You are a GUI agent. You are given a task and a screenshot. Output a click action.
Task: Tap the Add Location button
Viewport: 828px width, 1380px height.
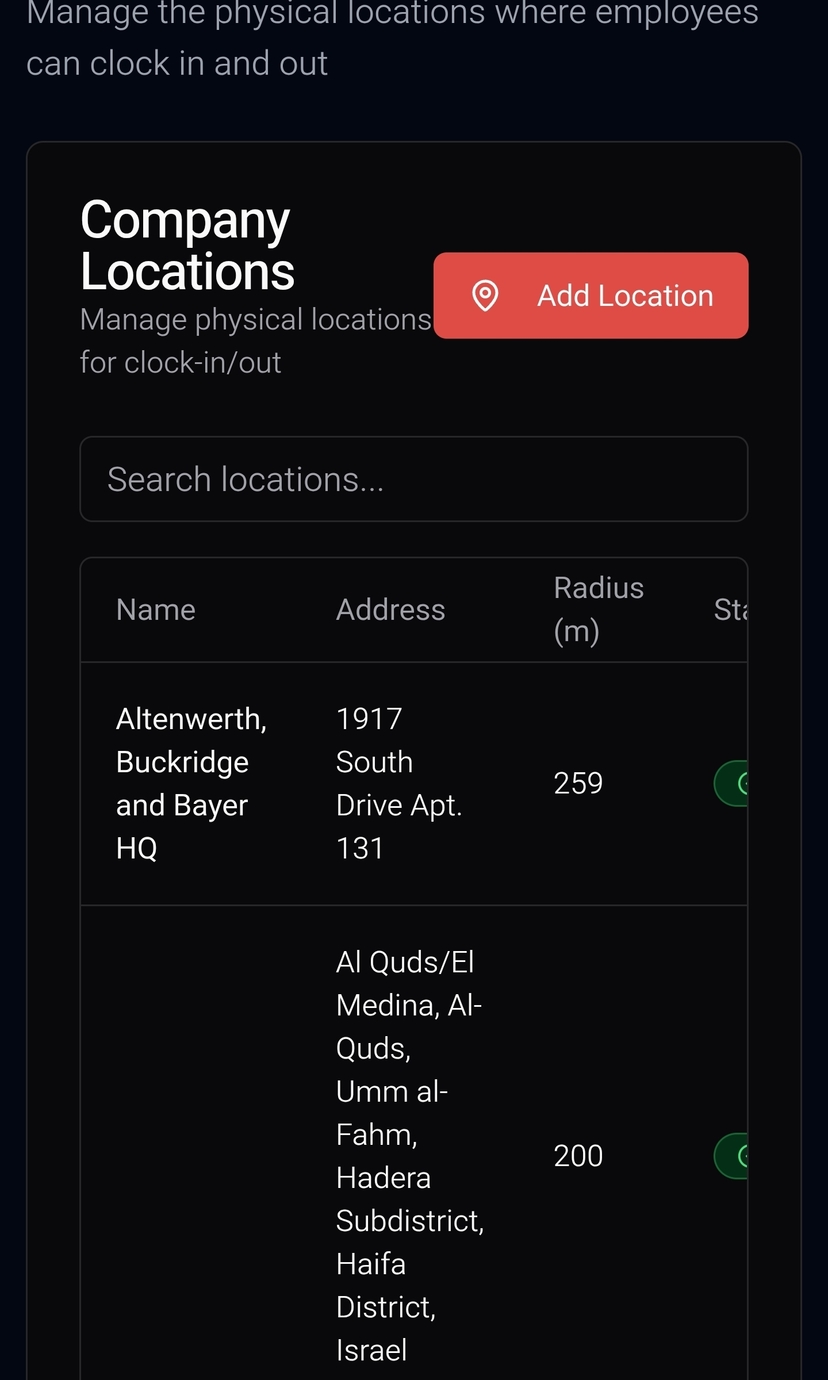coord(590,296)
